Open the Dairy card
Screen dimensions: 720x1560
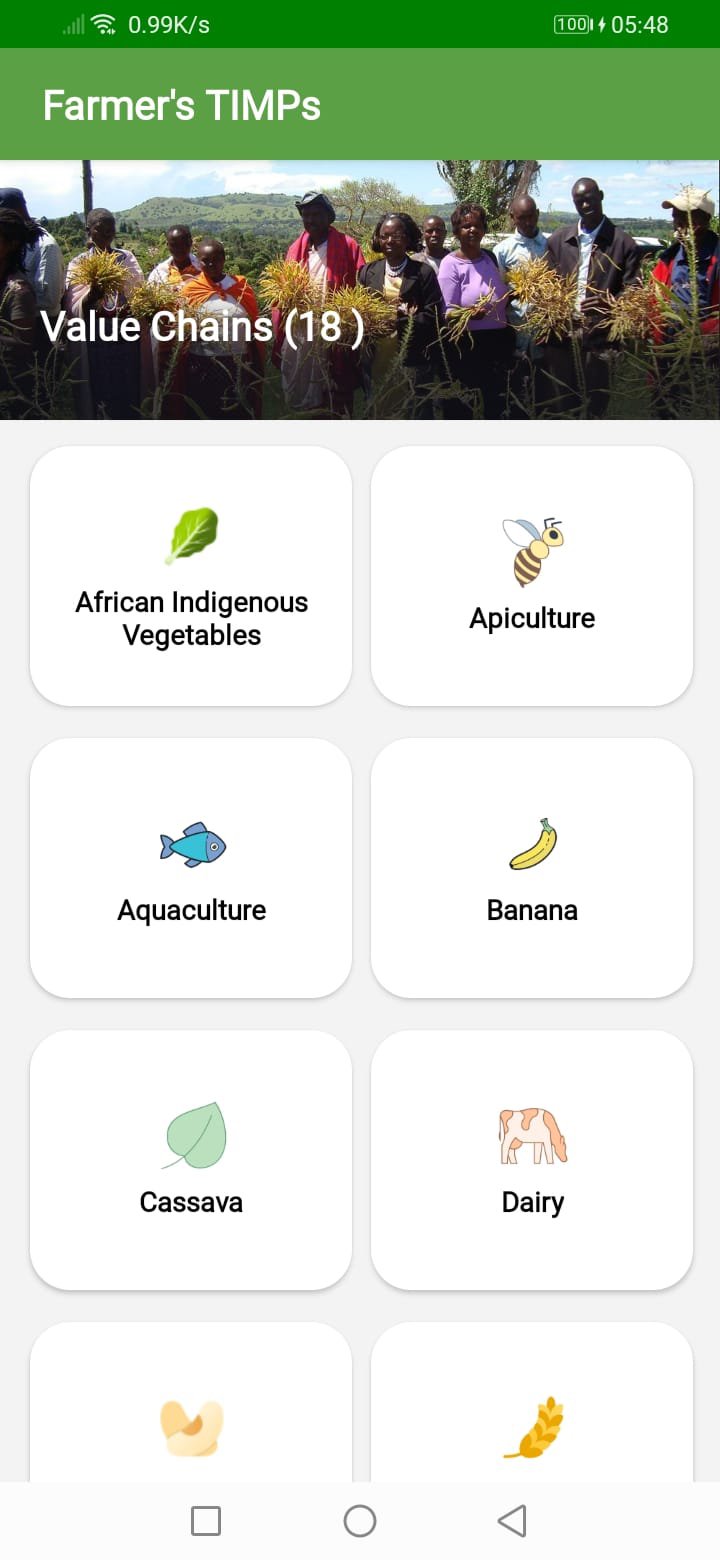pyautogui.click(x=532, y=1160)
